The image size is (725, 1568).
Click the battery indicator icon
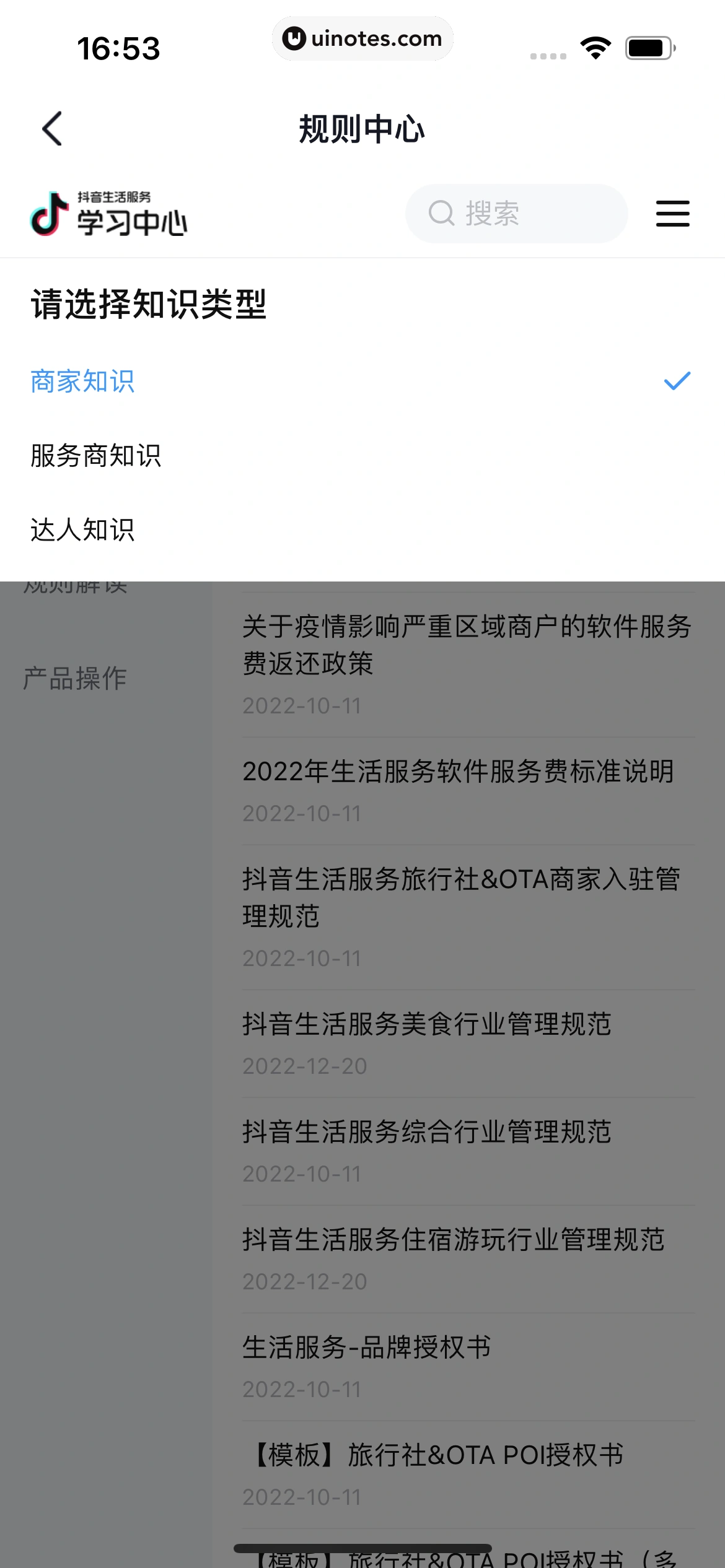tap(644, 47)
